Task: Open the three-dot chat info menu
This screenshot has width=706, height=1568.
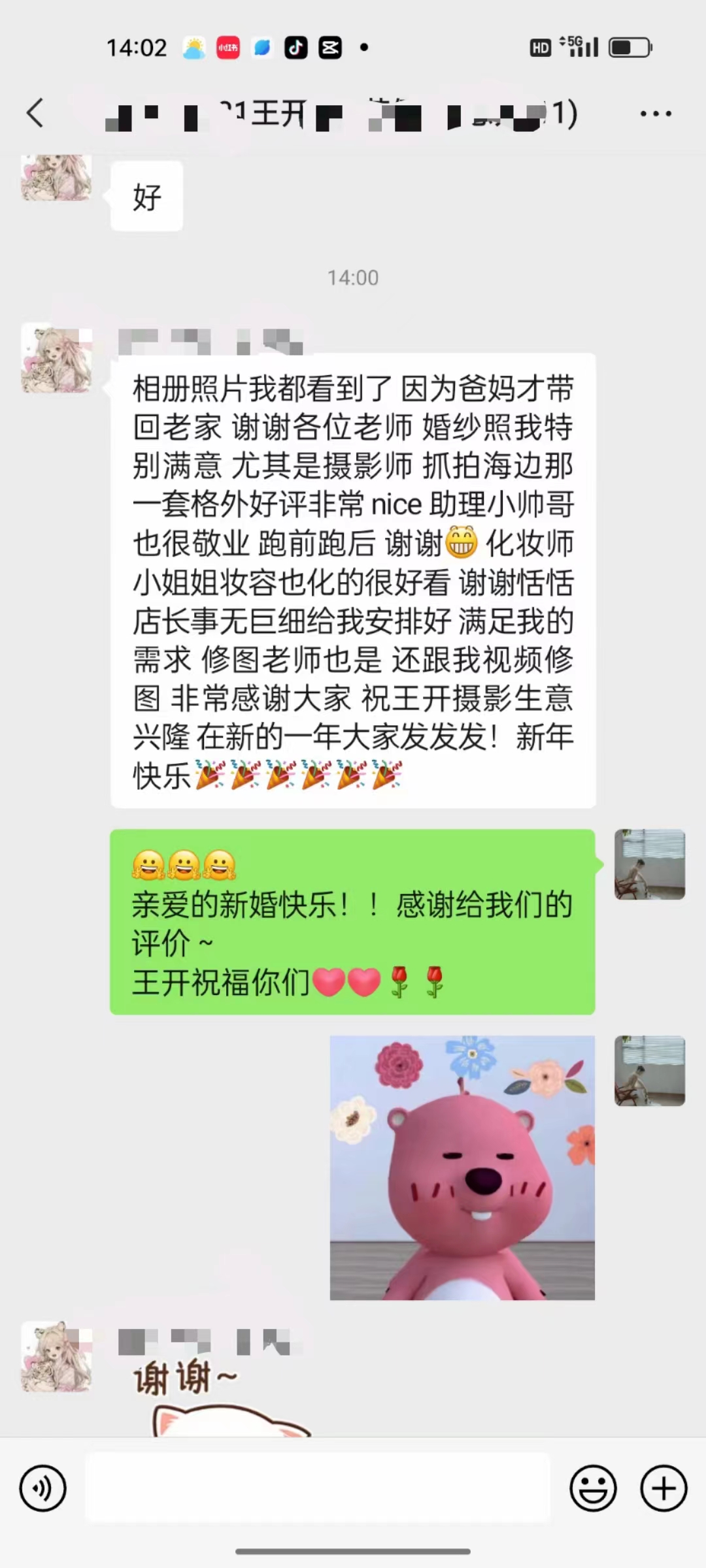Action: pos(656,114)
